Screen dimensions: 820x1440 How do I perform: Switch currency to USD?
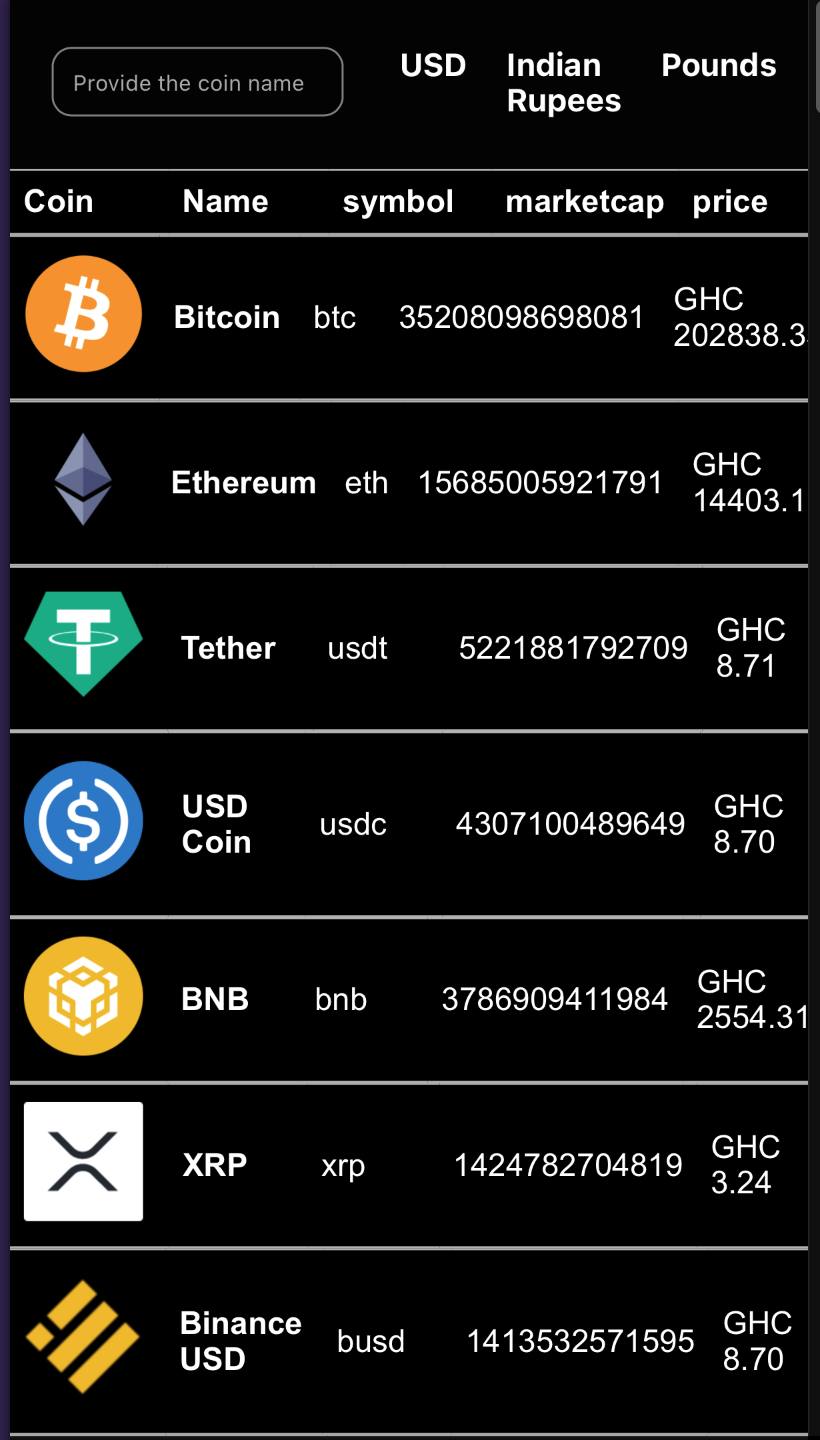(x=433, y=65)
